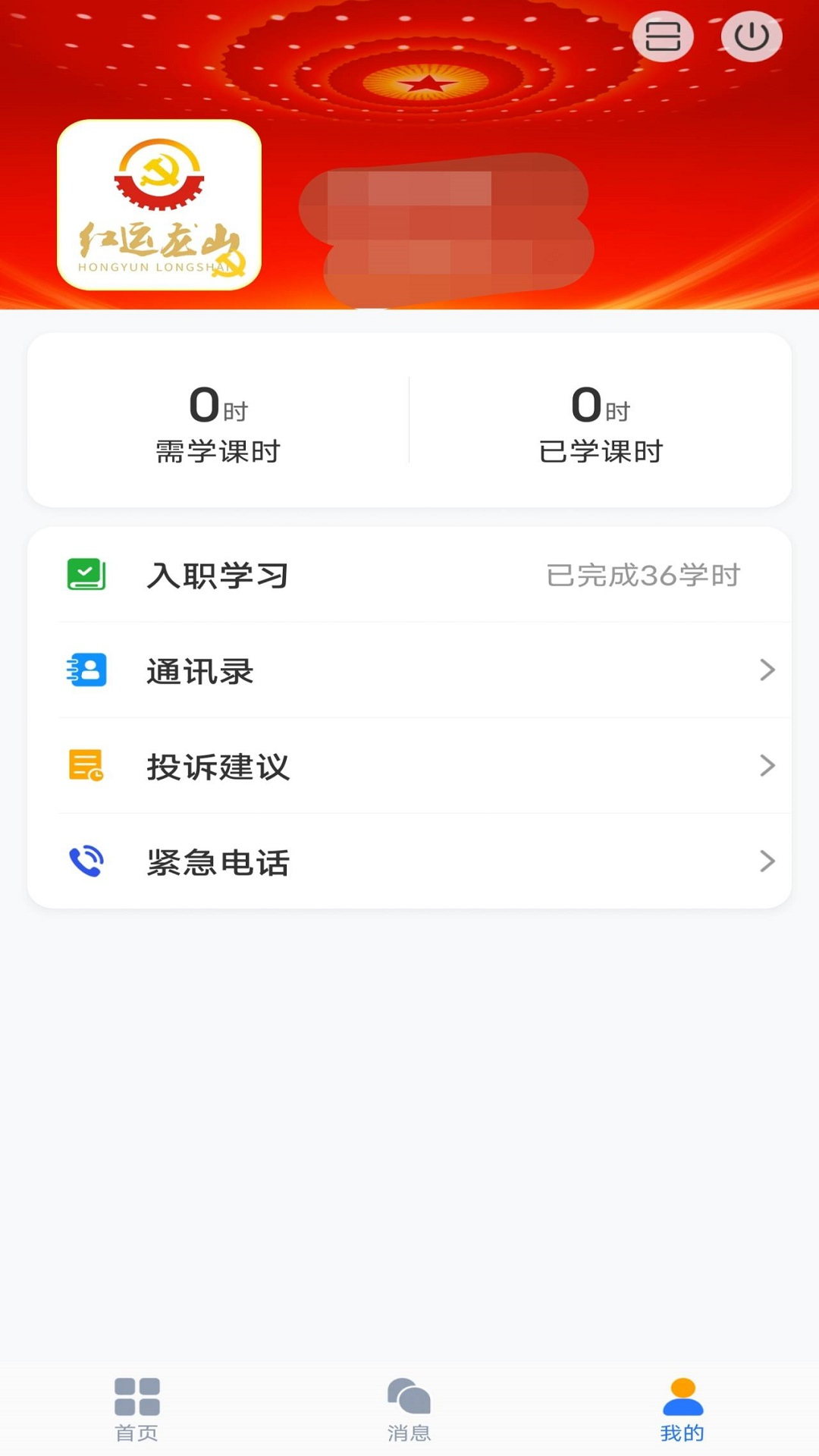
Task: Tap the 需学课时 hours counter
Action: [x=218, y=425]
